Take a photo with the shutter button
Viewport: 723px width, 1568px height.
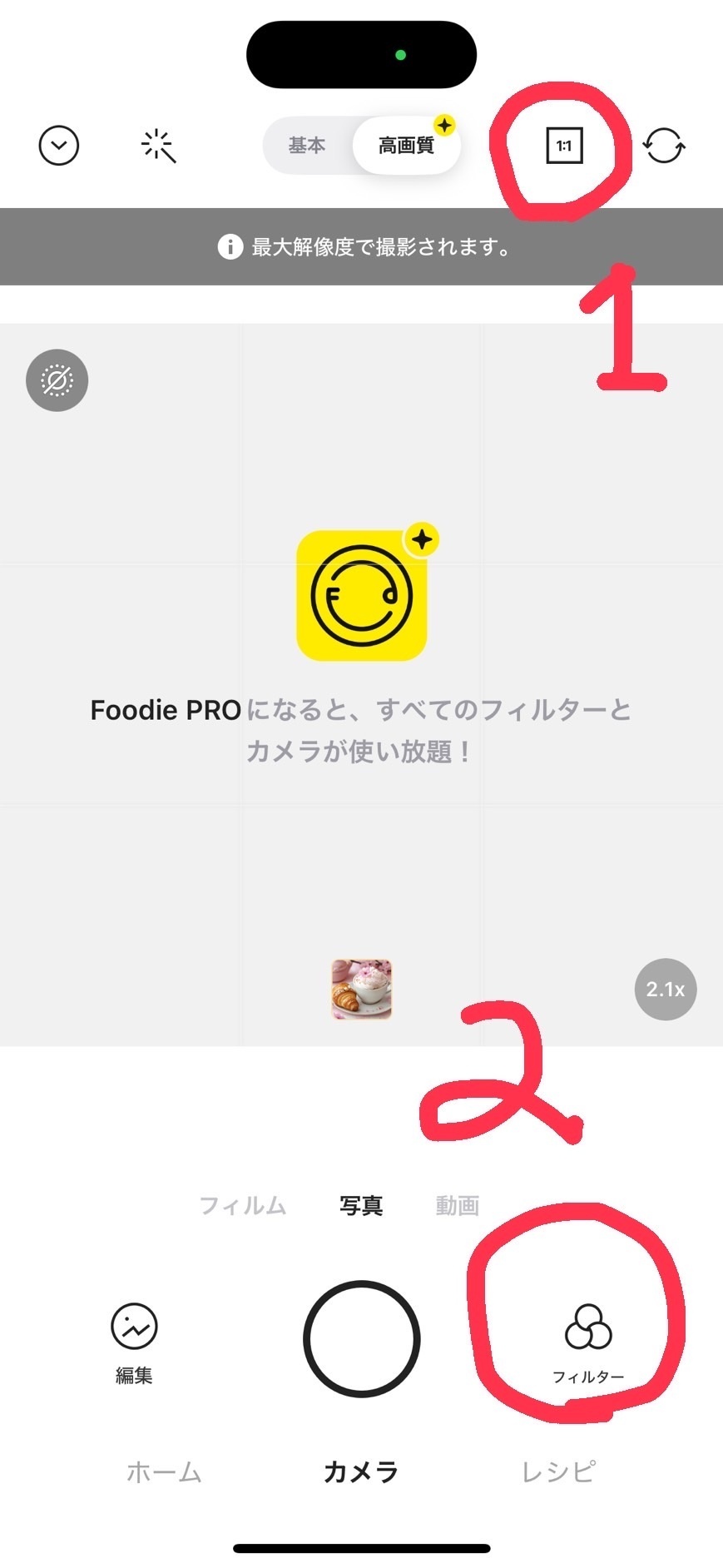tap(361, 1338)
